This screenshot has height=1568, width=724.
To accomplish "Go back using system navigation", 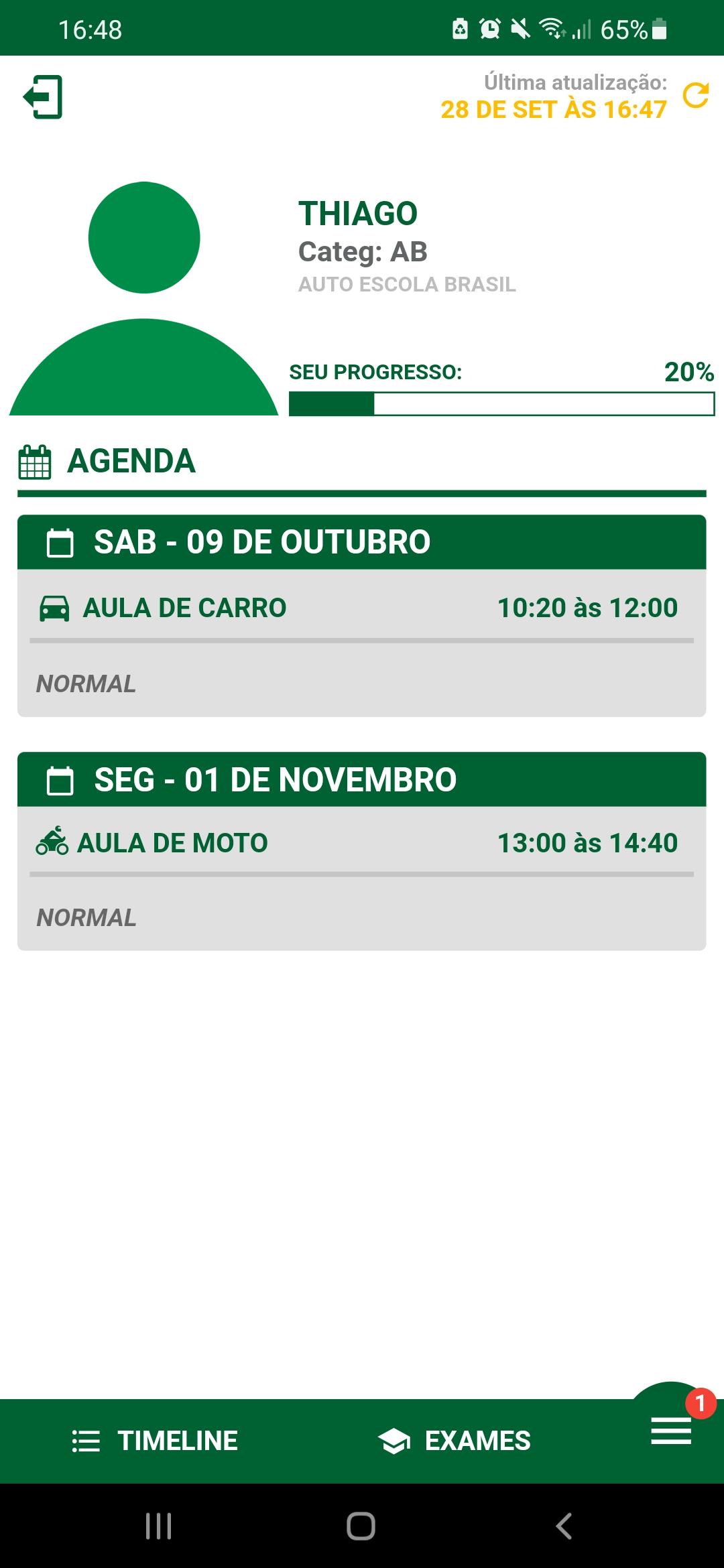I will click(x=564, y=1526).
